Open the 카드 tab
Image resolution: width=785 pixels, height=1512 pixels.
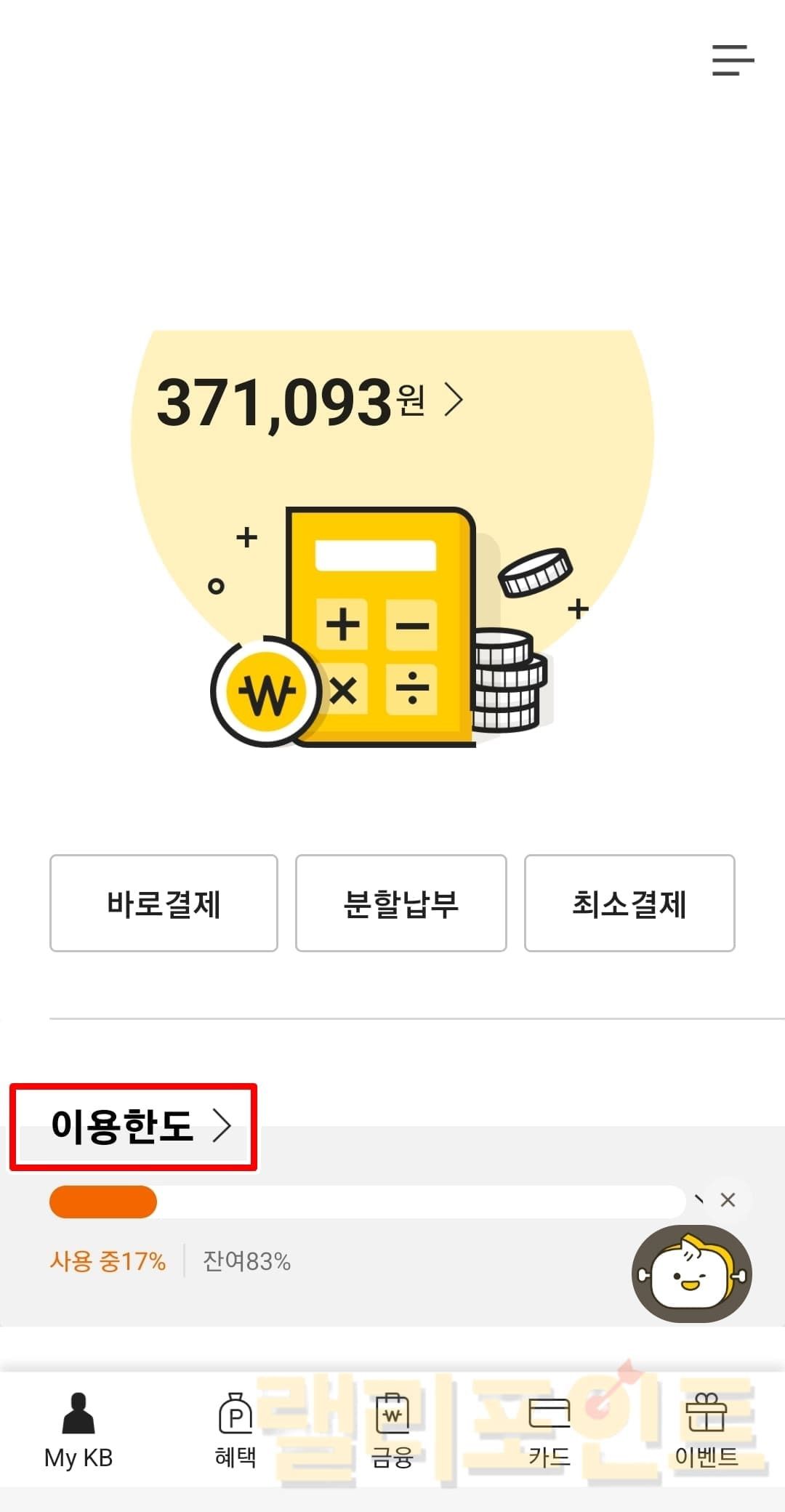click(549, 1430)
